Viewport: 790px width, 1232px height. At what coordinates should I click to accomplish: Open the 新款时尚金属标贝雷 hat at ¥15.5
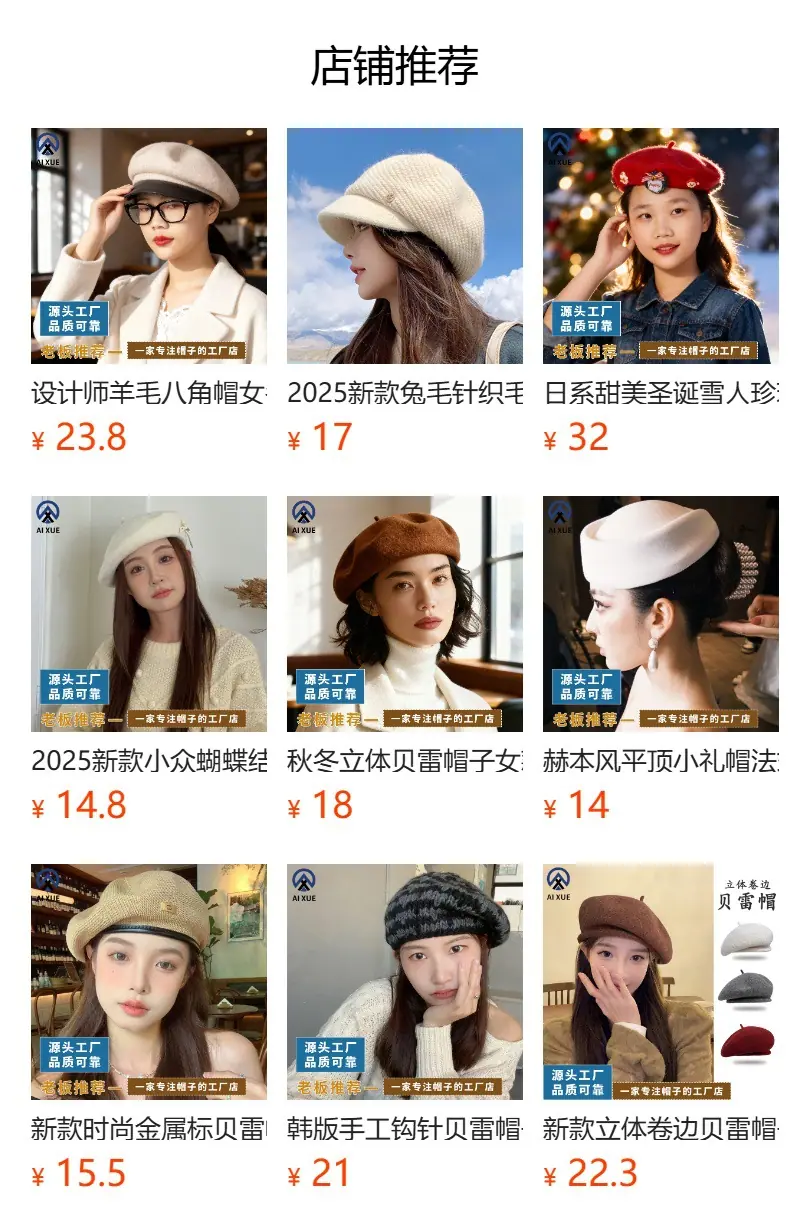[149, 1028]
